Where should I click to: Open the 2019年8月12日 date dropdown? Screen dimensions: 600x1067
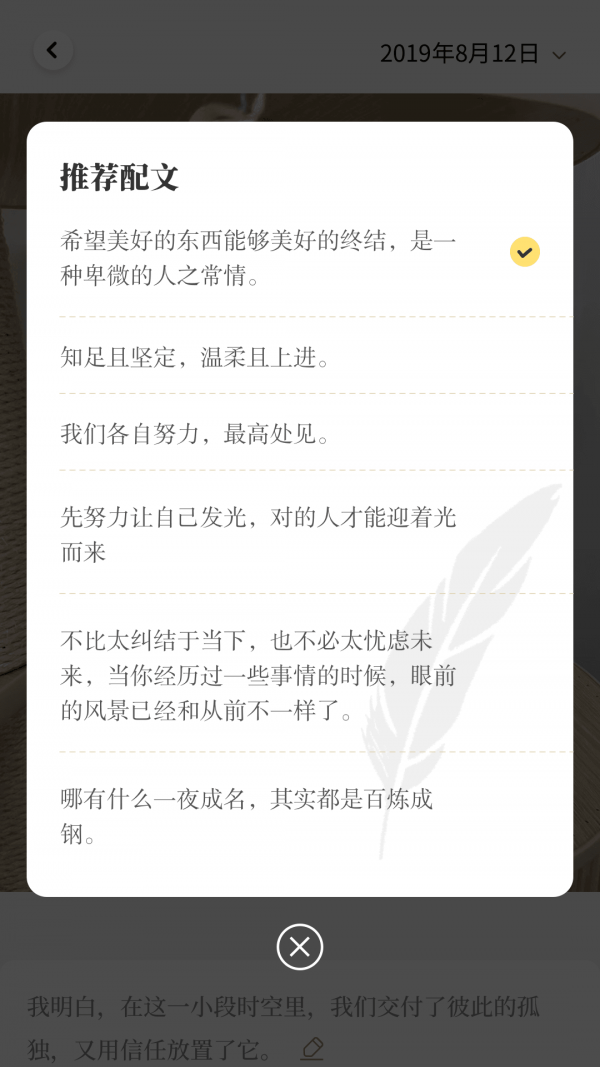[472, 53]
